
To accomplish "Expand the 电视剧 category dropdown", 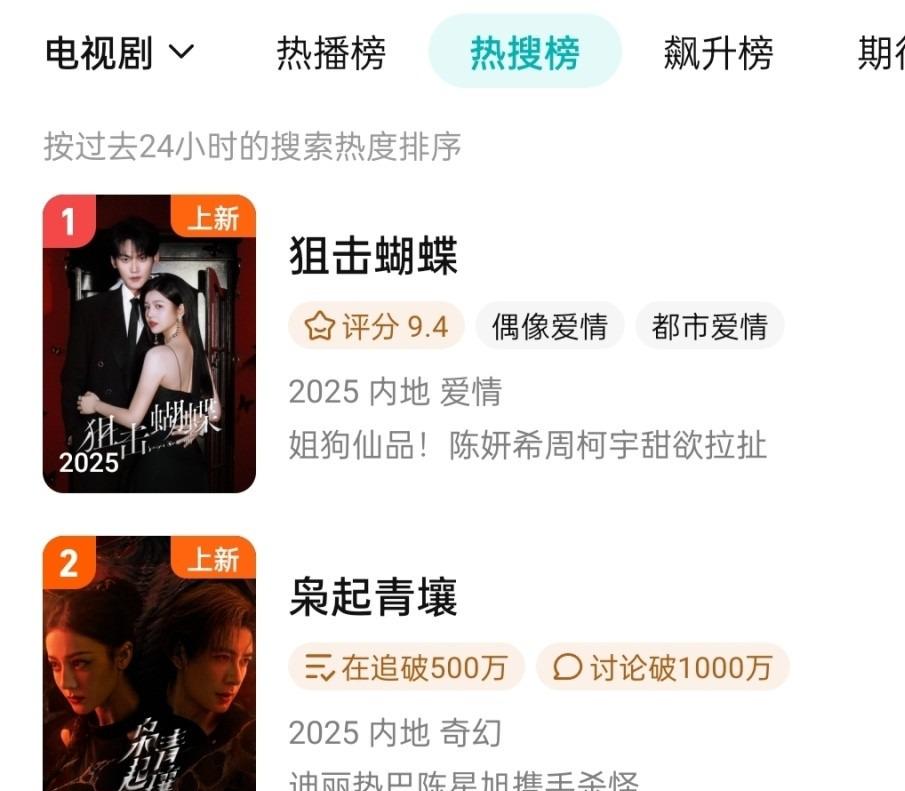I will point(120,52).
